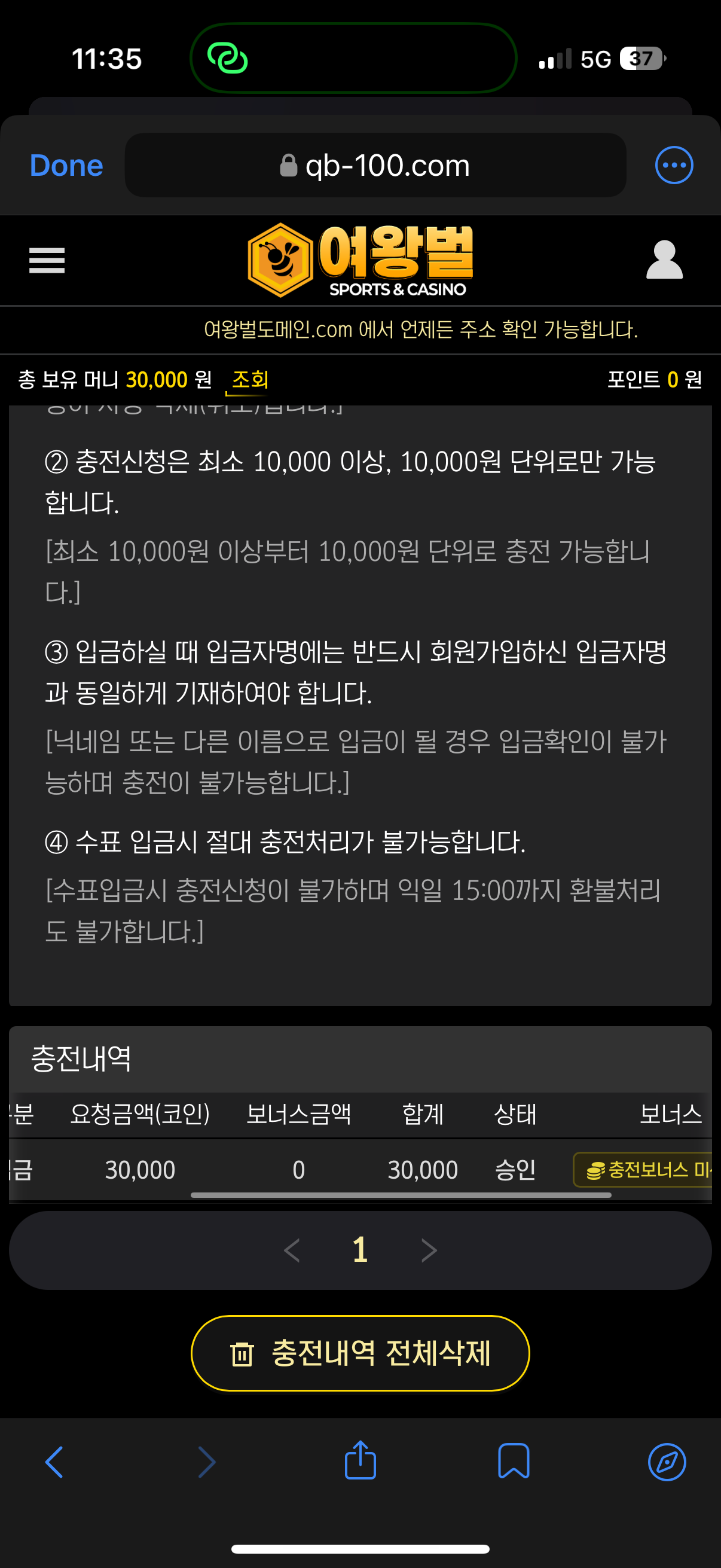Open the user profile icon
Screen dimensions: 721x1568
pyautogui.click(x=664, y=260)
